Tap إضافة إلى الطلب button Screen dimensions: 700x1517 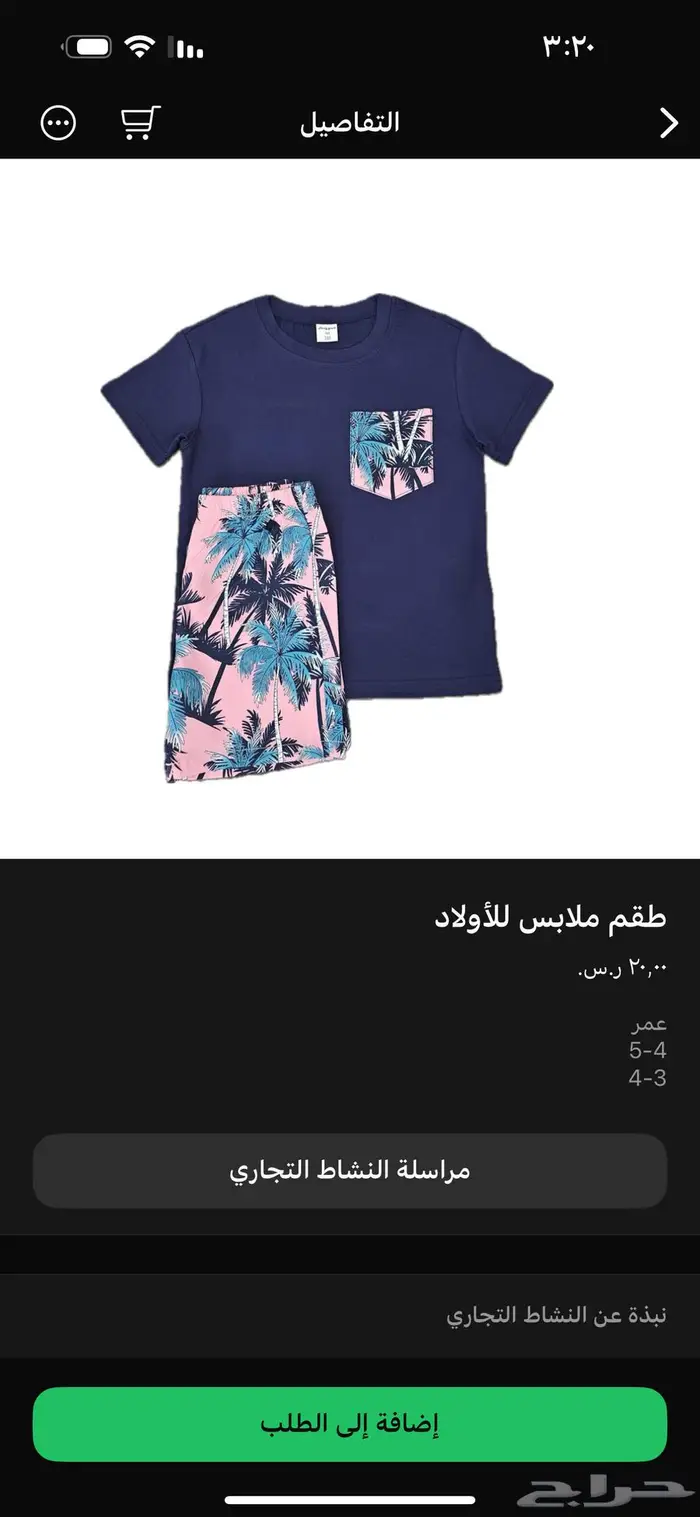350,1424
